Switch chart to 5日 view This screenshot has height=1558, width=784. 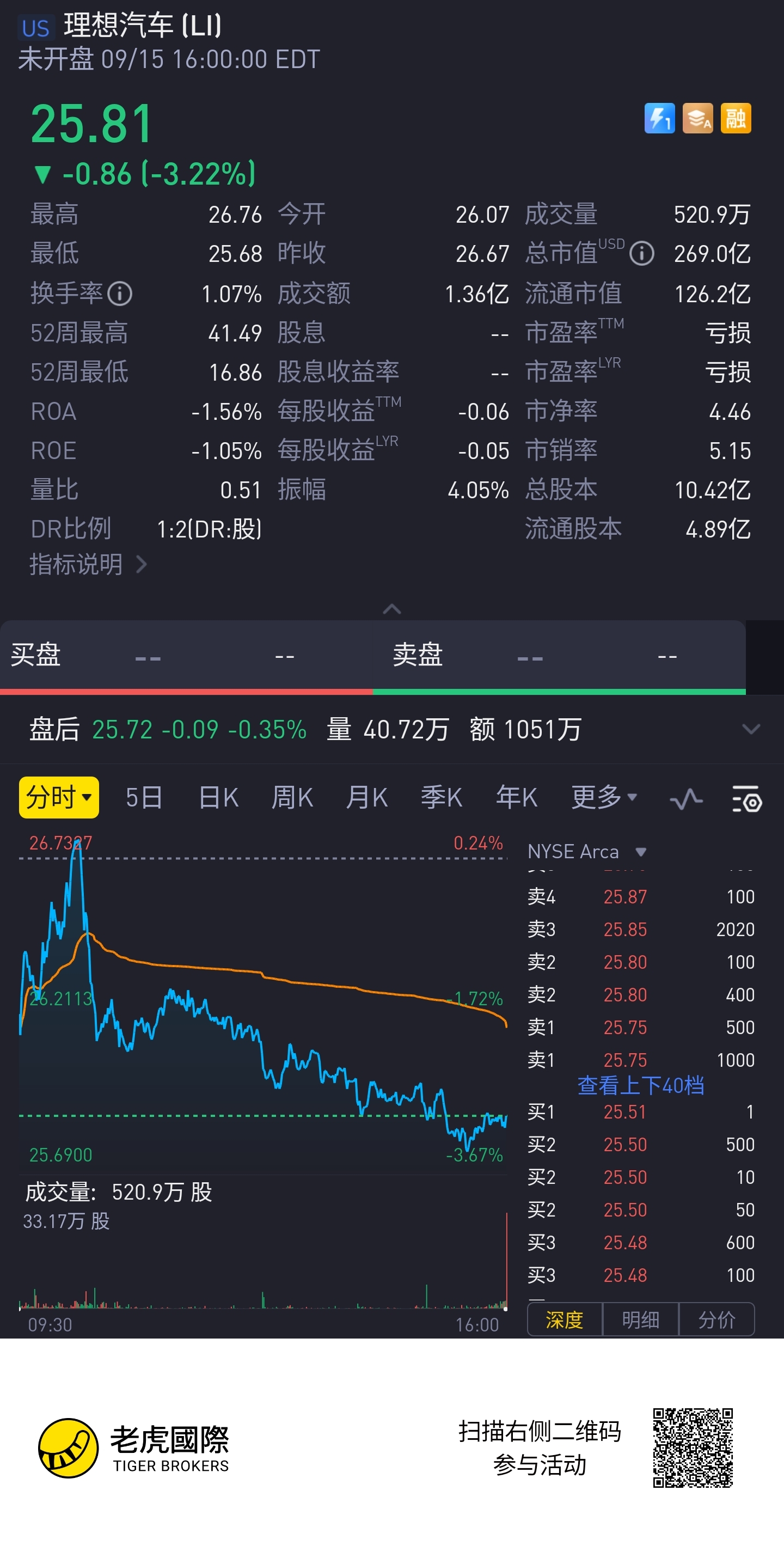tap(144, 797)
